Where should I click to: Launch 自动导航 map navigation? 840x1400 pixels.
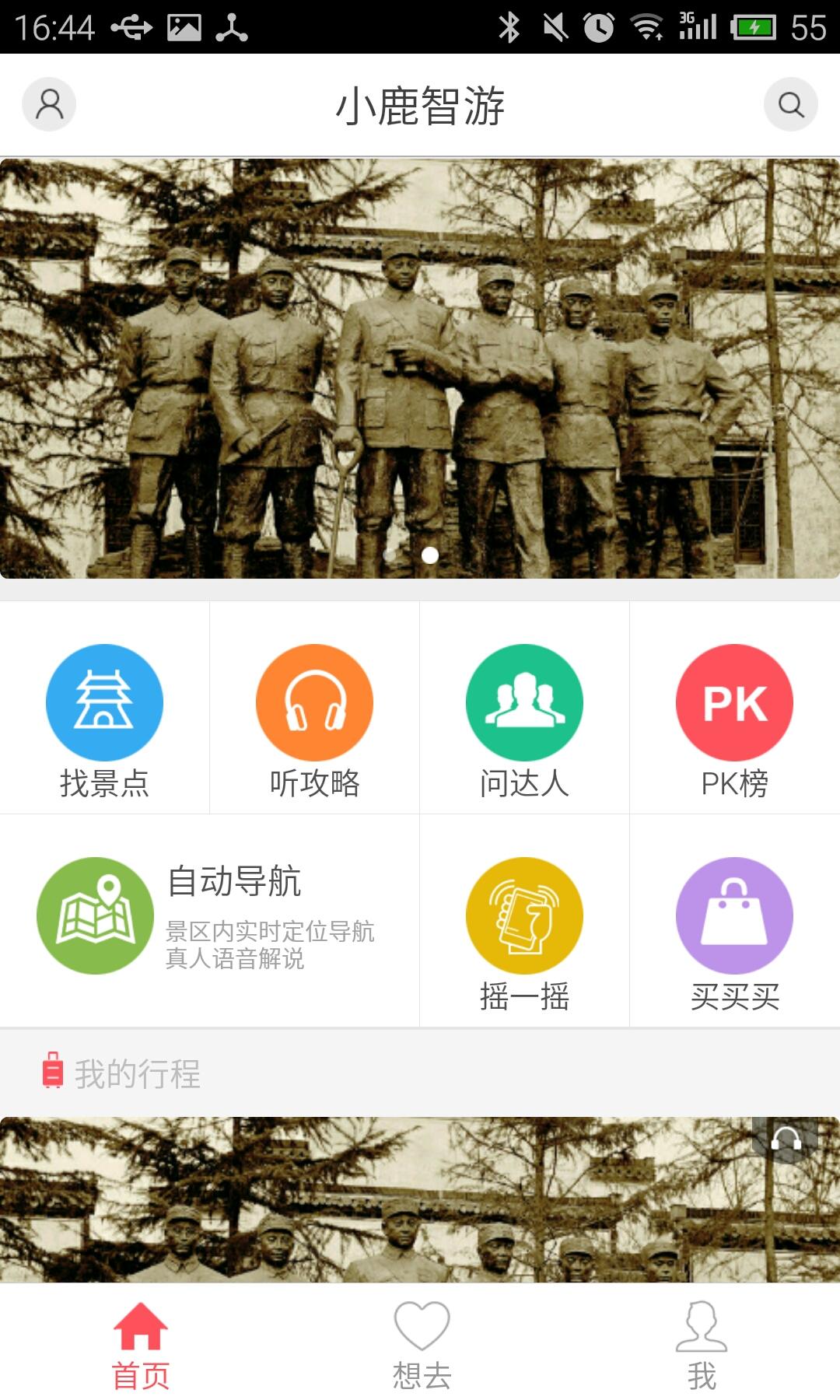(x=95, y=915)
